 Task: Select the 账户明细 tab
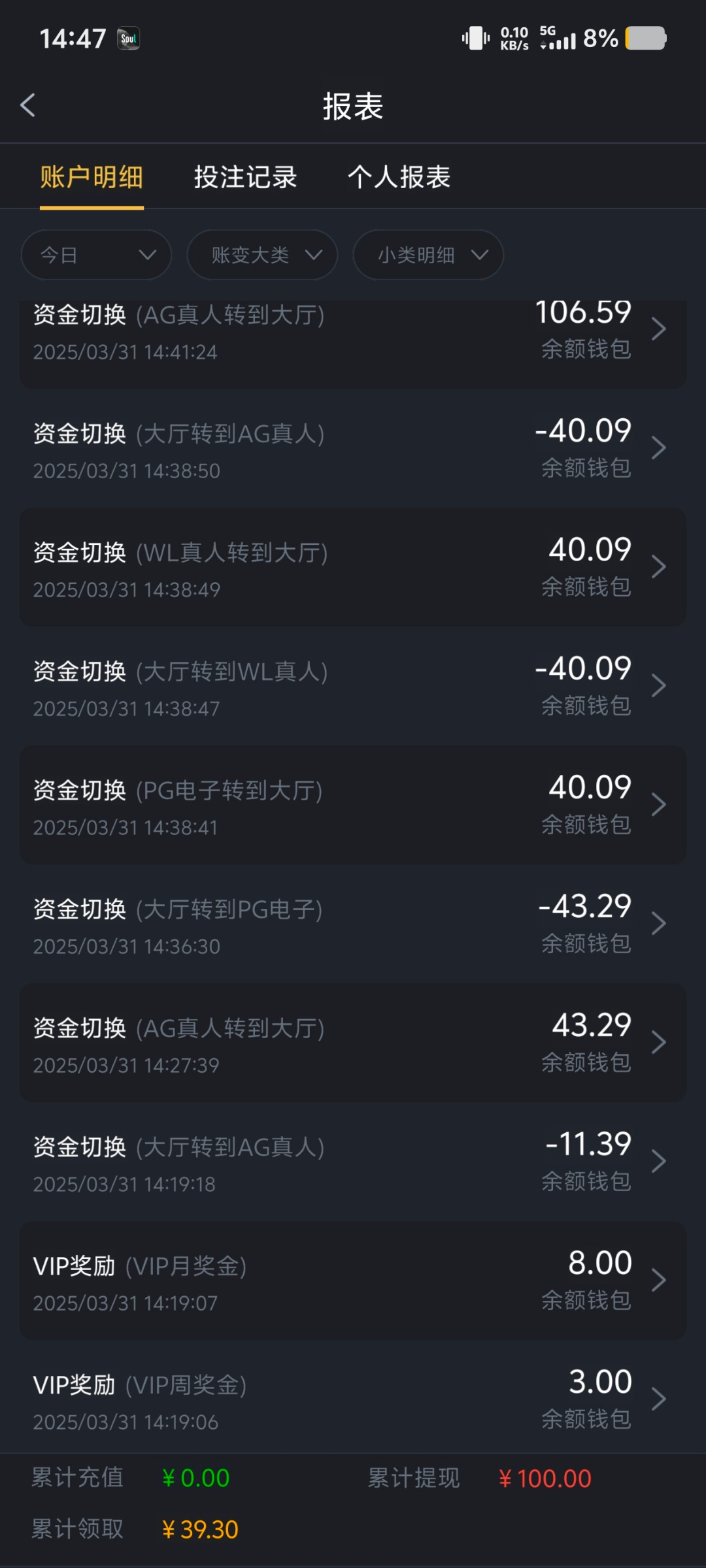(92, 177)
